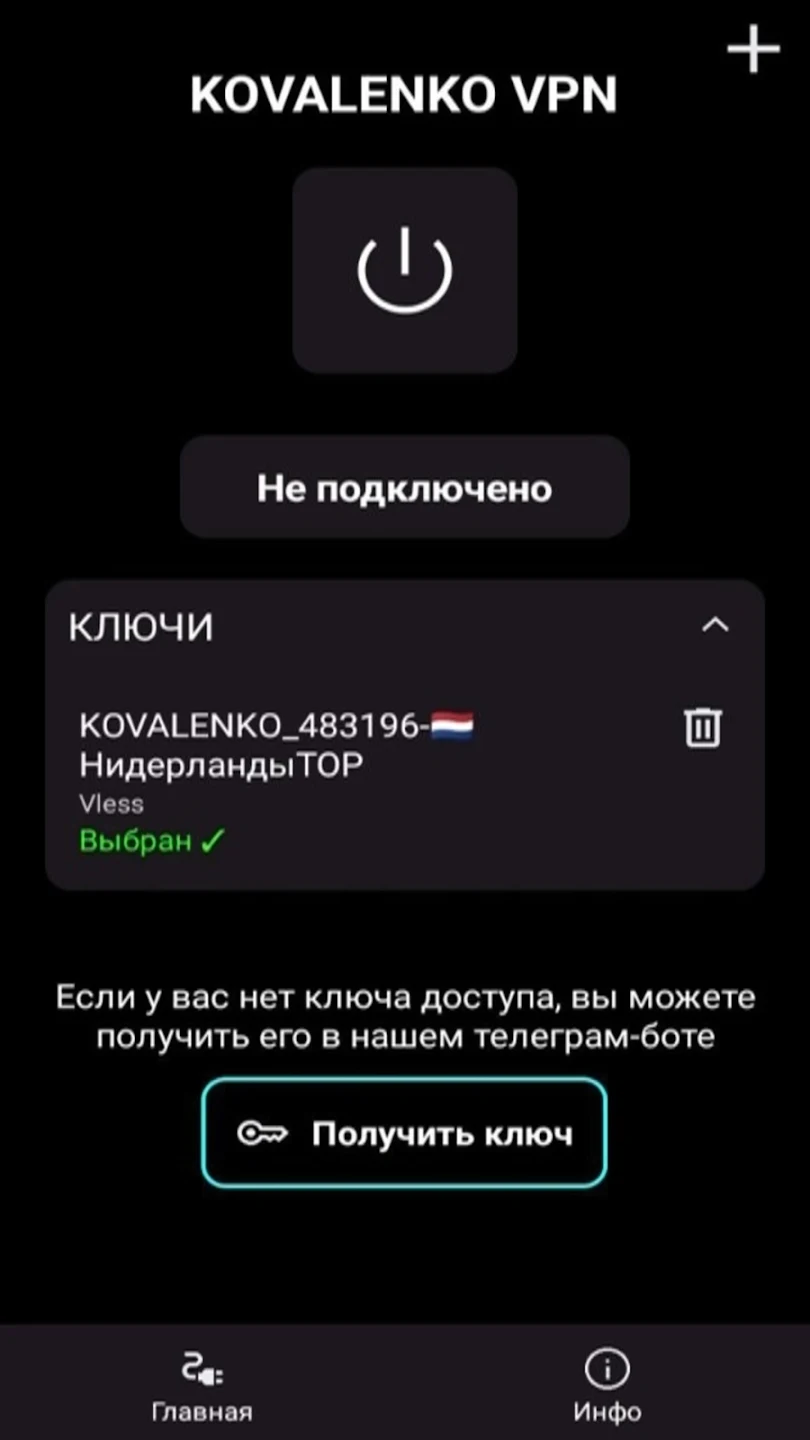Tap the trash icon to delete the key
This screenshot has height=1440, width=810.
click(702, 728)
